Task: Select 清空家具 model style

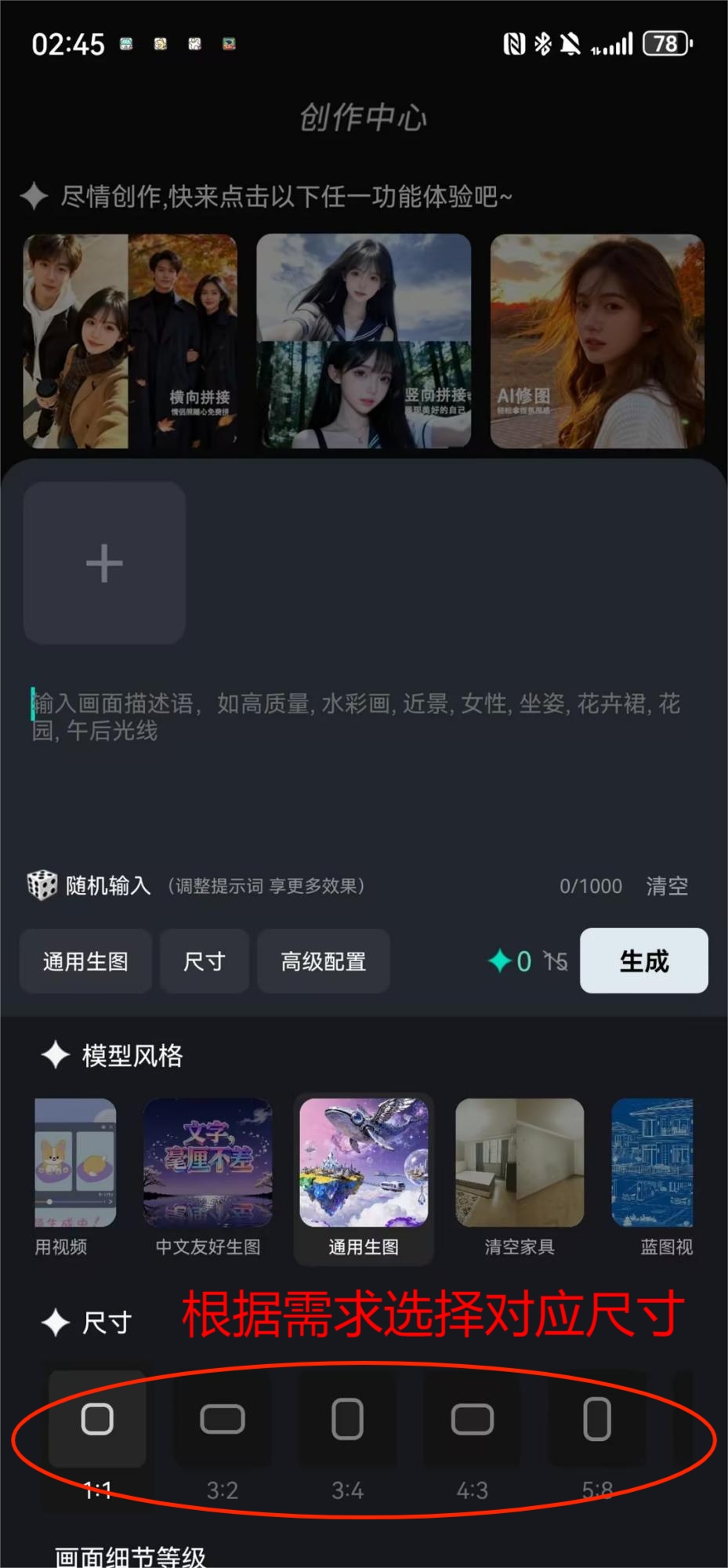Action: pos(520,1164)
